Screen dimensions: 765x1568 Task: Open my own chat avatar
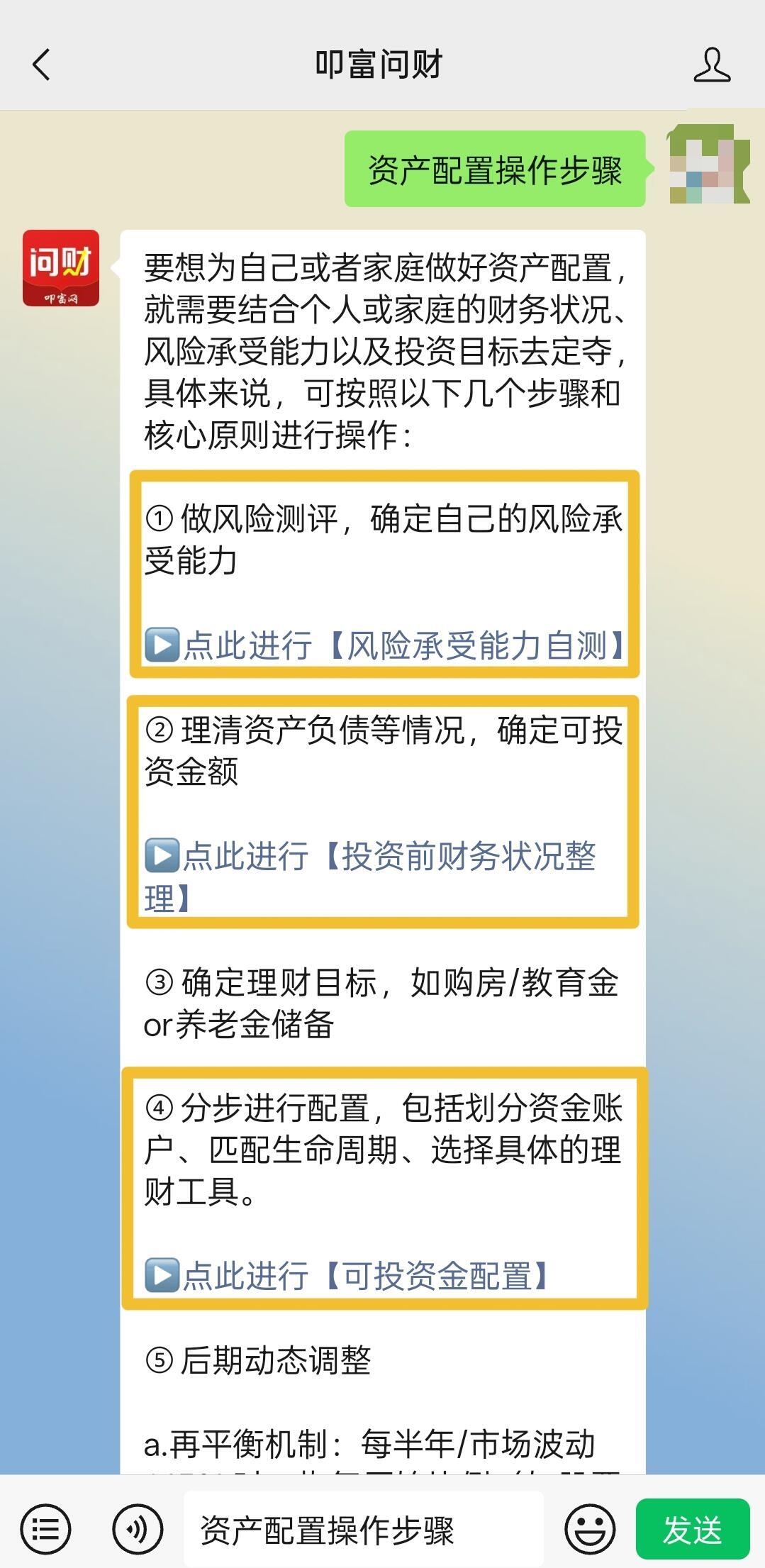tap(709, 165)
